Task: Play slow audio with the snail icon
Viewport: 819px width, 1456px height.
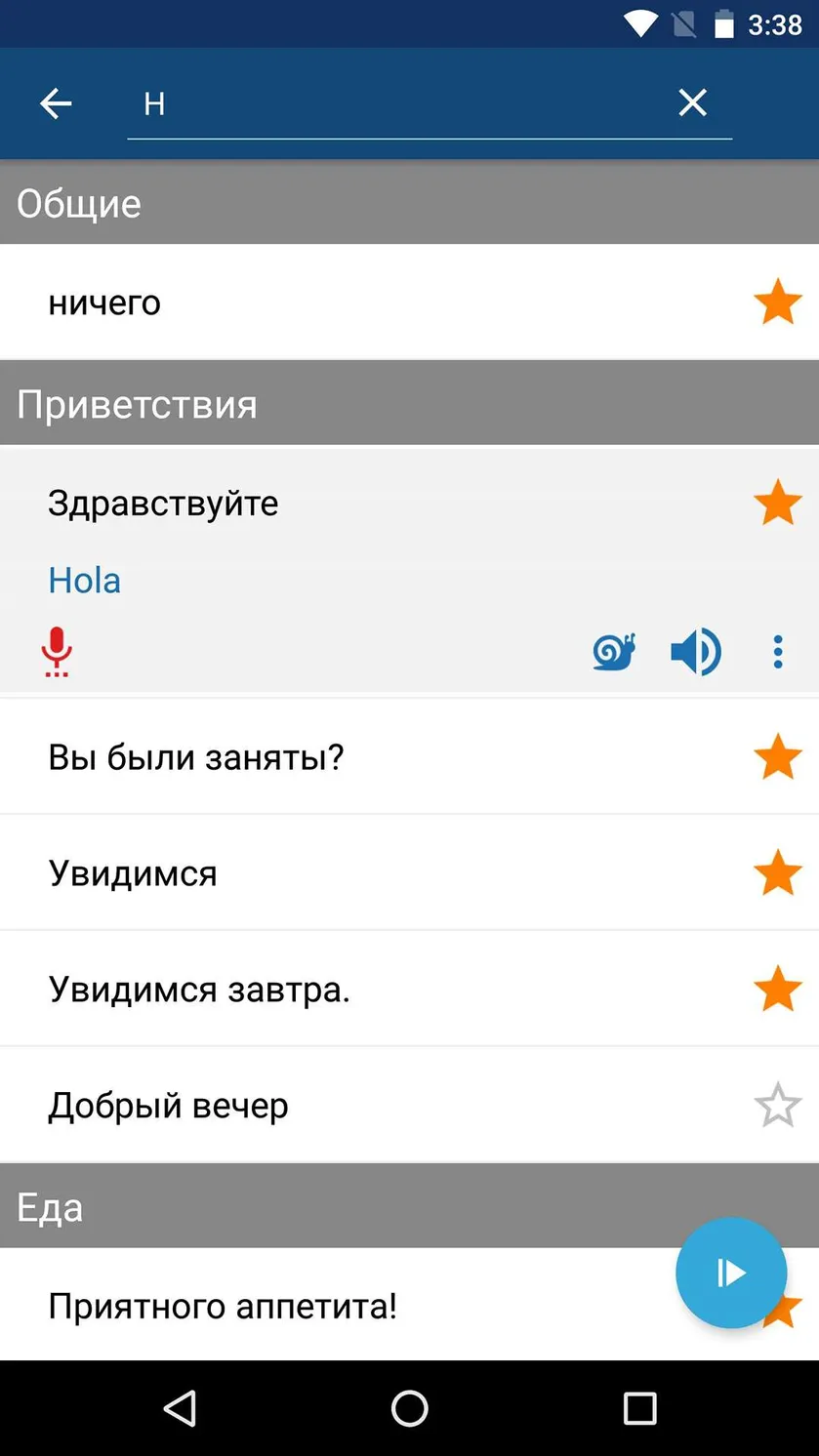Action: coord(615,652)
